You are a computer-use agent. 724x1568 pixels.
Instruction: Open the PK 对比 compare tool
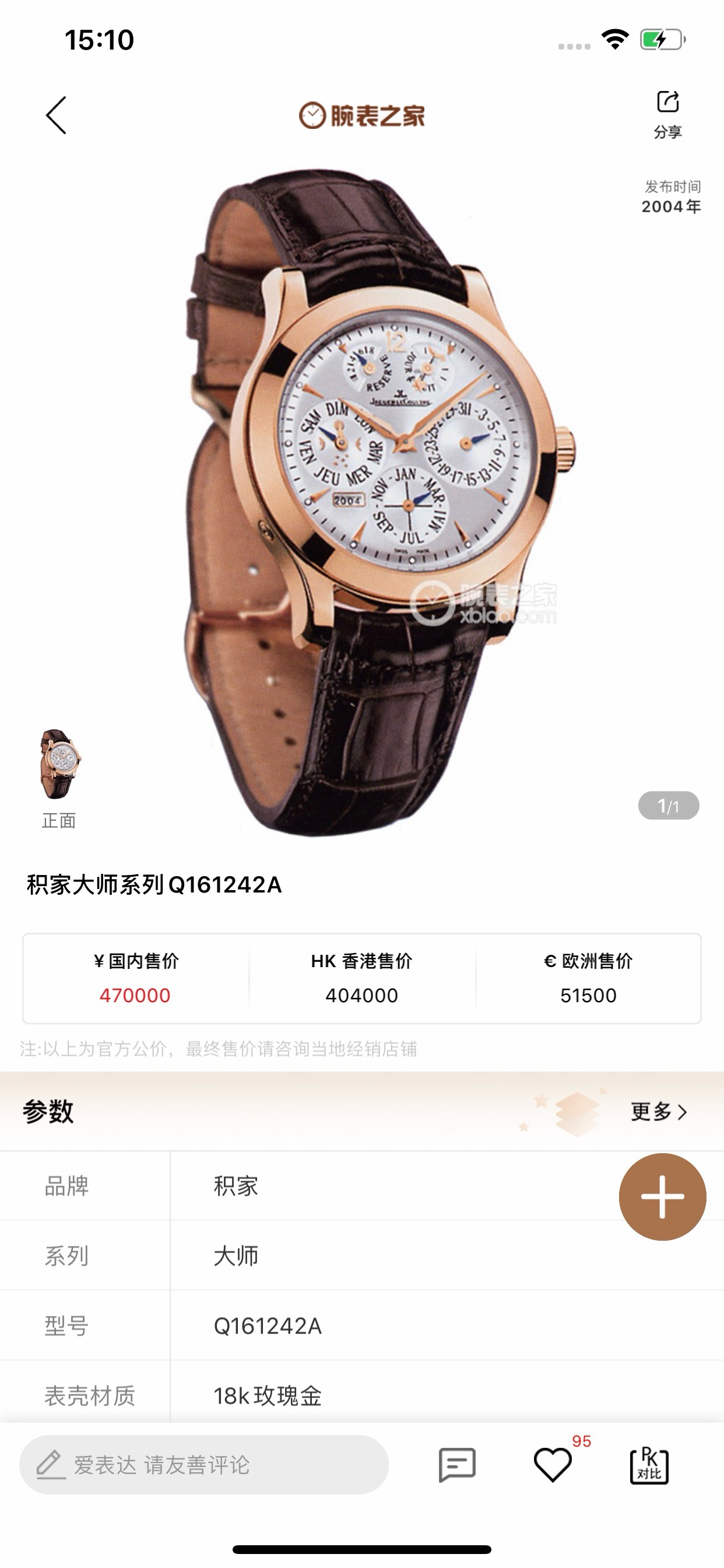(x=649, y=1465)
